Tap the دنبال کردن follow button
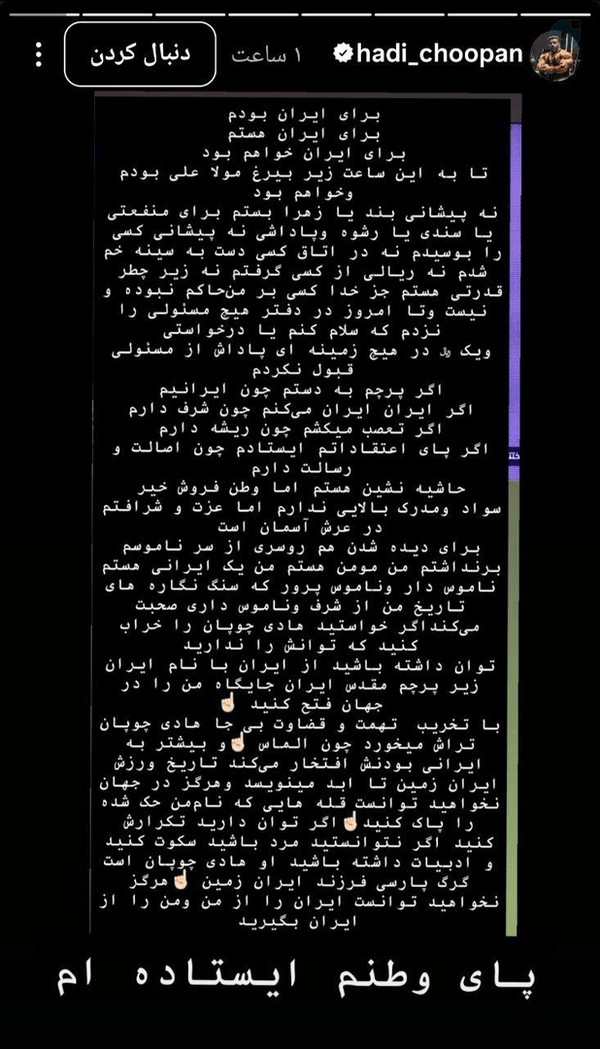 (140, 55)
